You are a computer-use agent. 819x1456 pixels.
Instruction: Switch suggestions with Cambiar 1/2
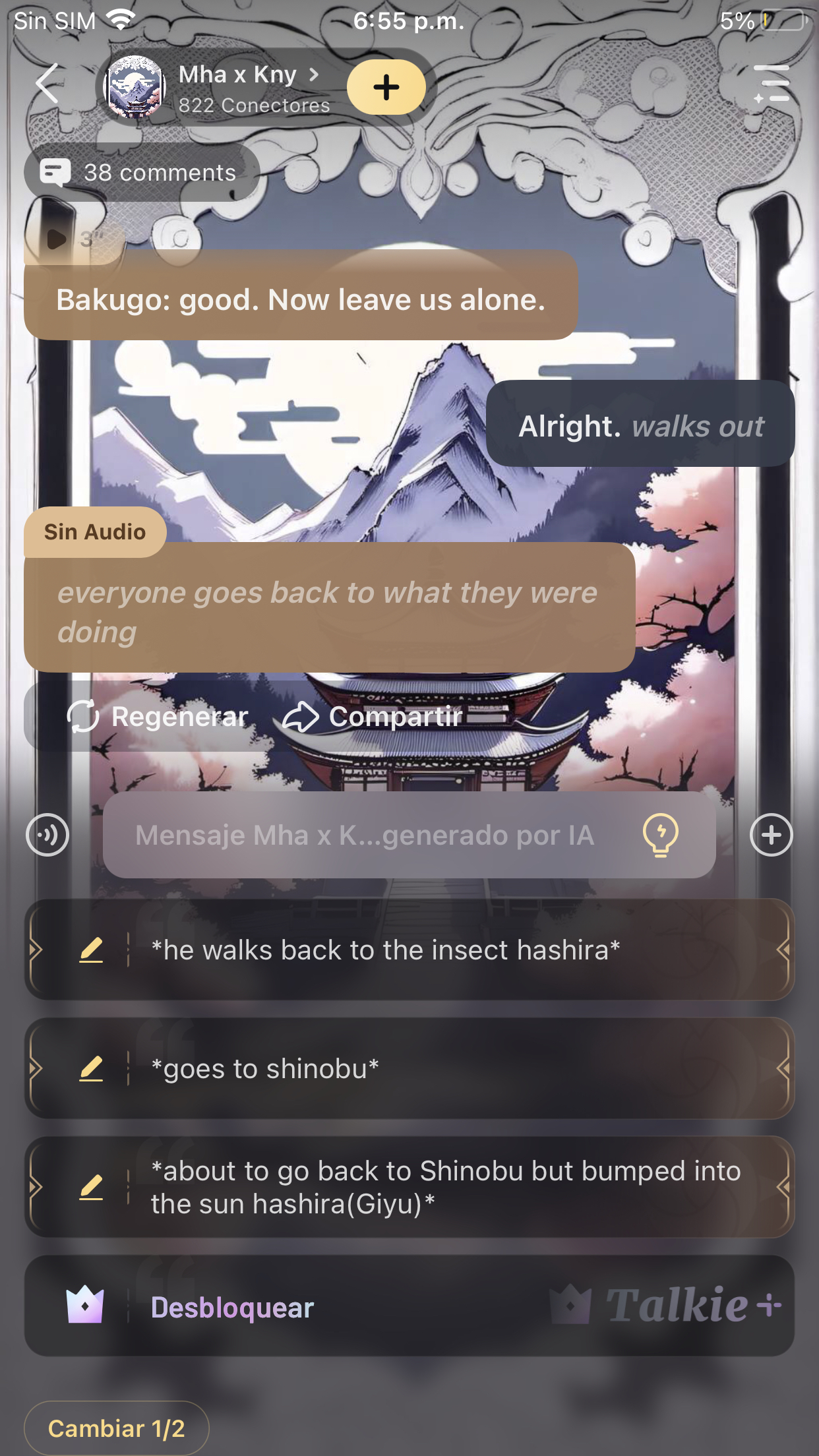click(x=116, y=1429)
